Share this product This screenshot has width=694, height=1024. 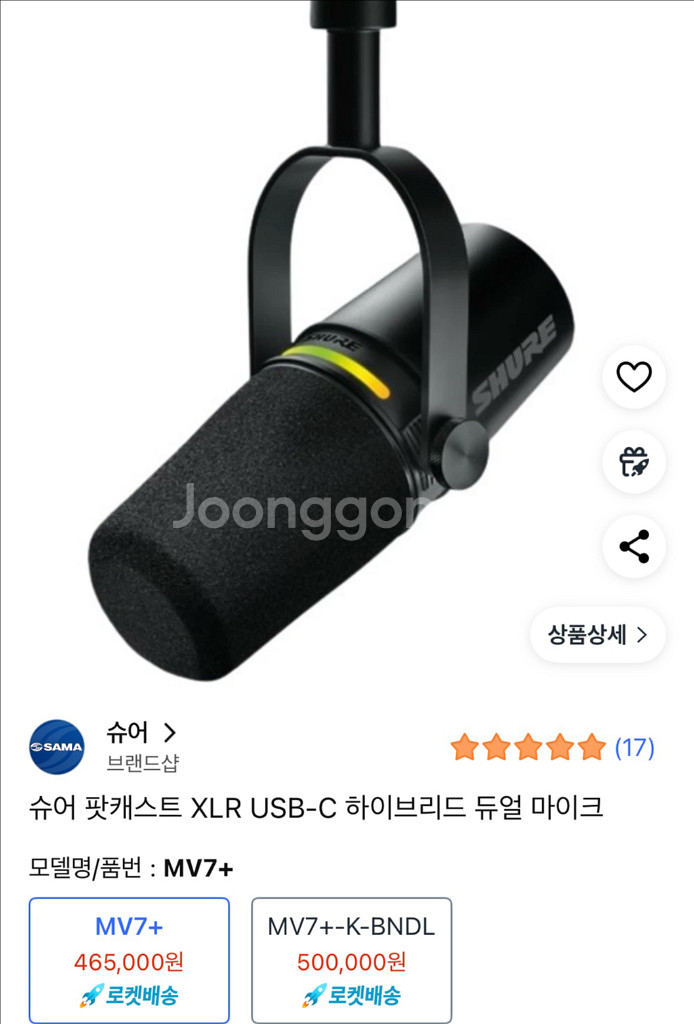tap(633, 547)
